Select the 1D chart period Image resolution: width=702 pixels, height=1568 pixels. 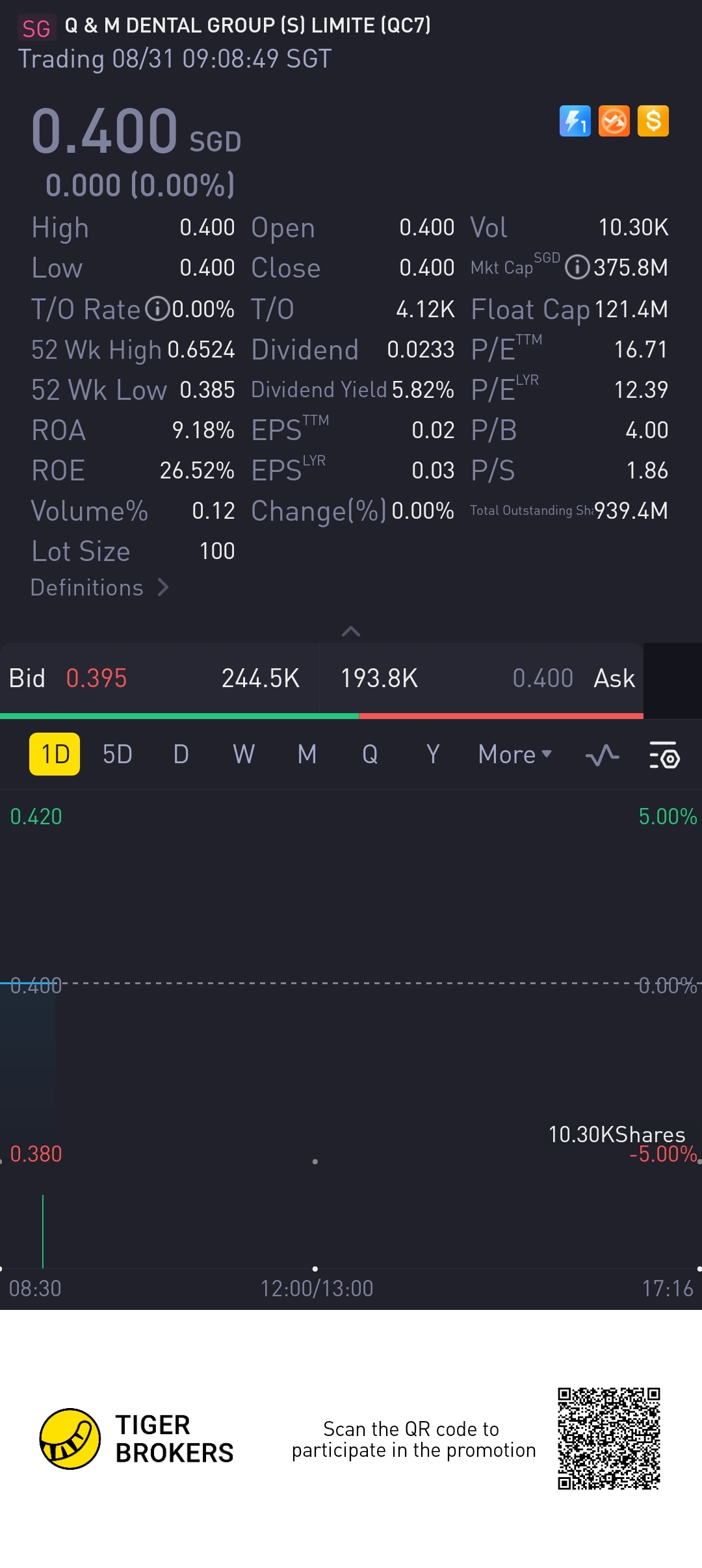click(55, 754)
